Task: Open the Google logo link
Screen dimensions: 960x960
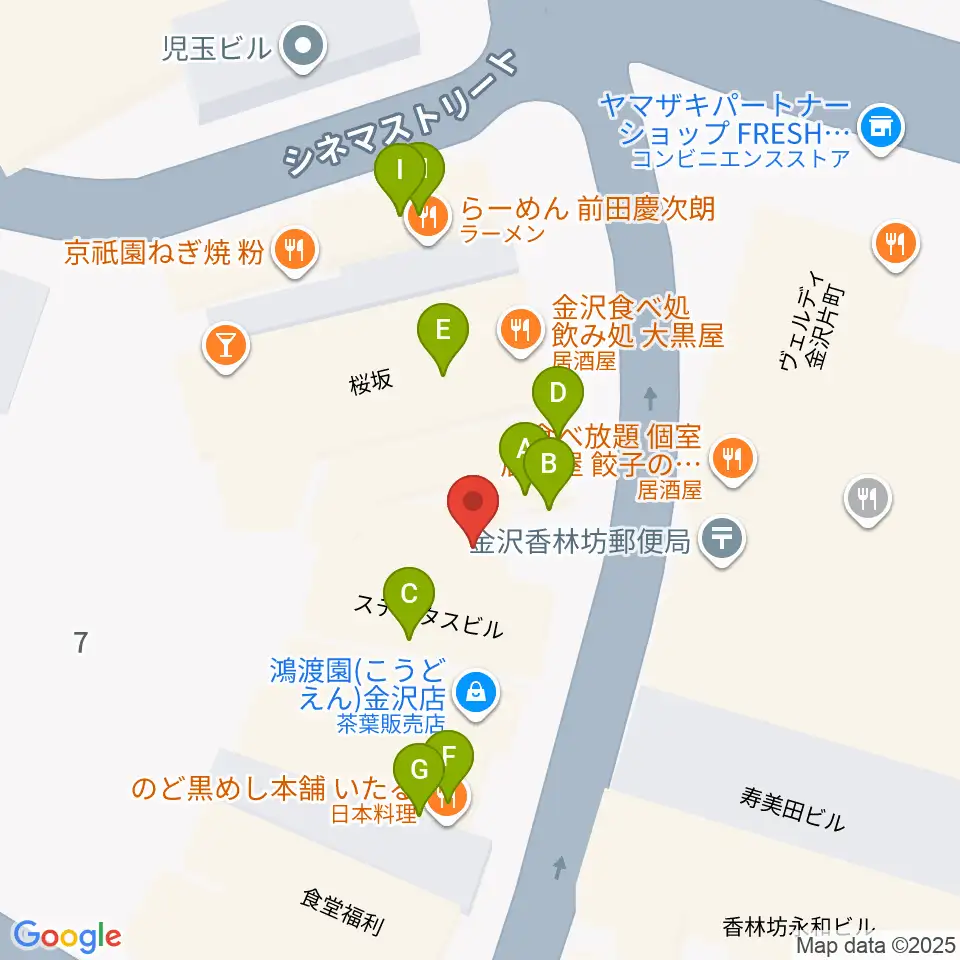Action: pos(67,937)
